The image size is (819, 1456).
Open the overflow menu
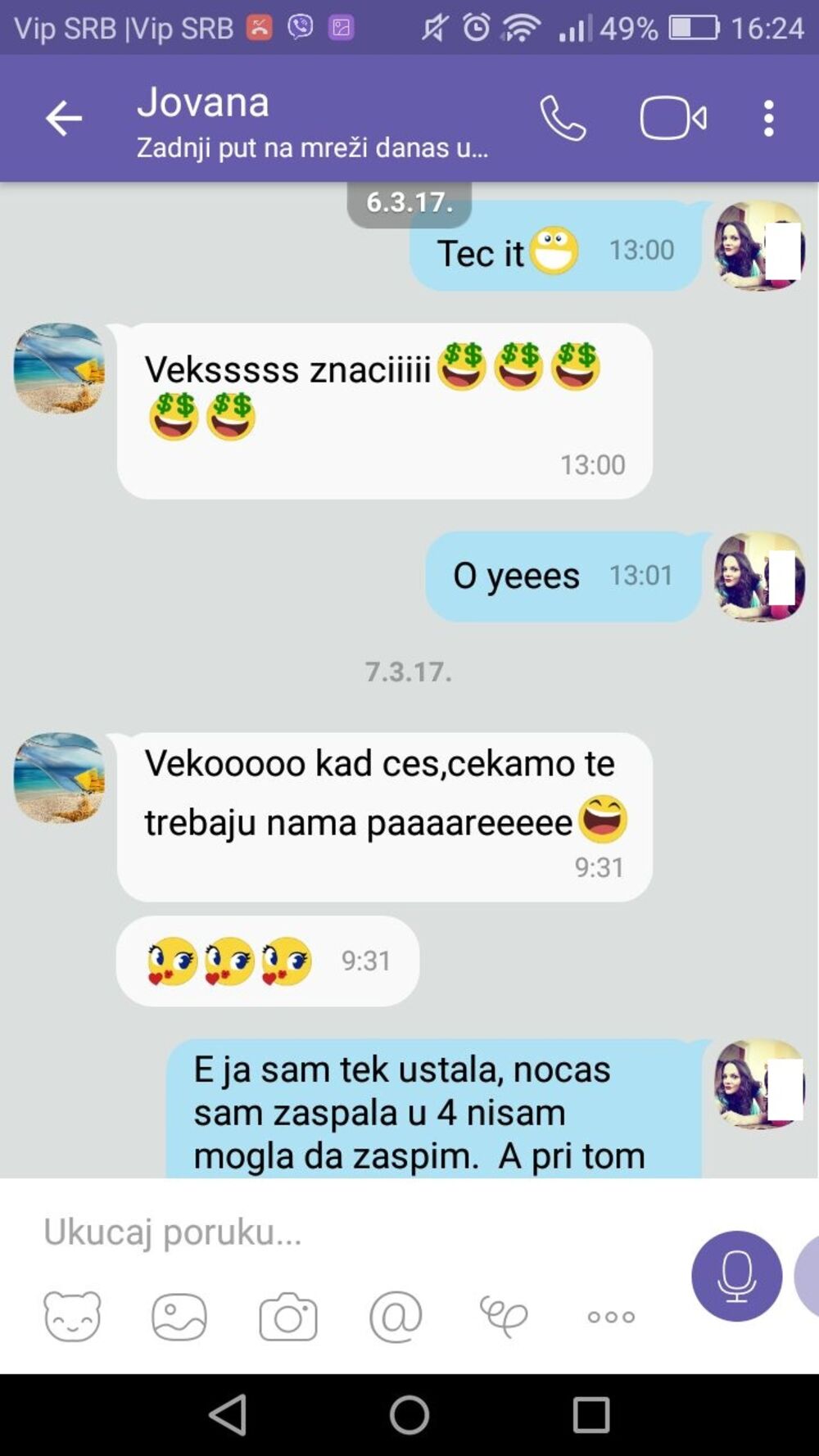coord(768,120)
